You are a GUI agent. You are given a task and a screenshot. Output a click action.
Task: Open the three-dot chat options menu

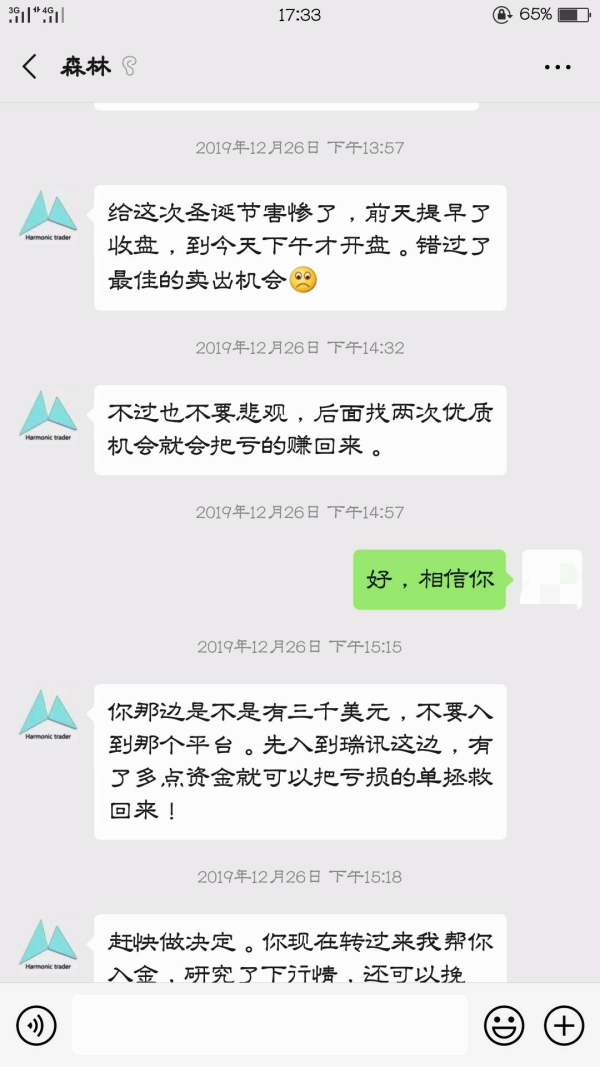pos(557,67)
